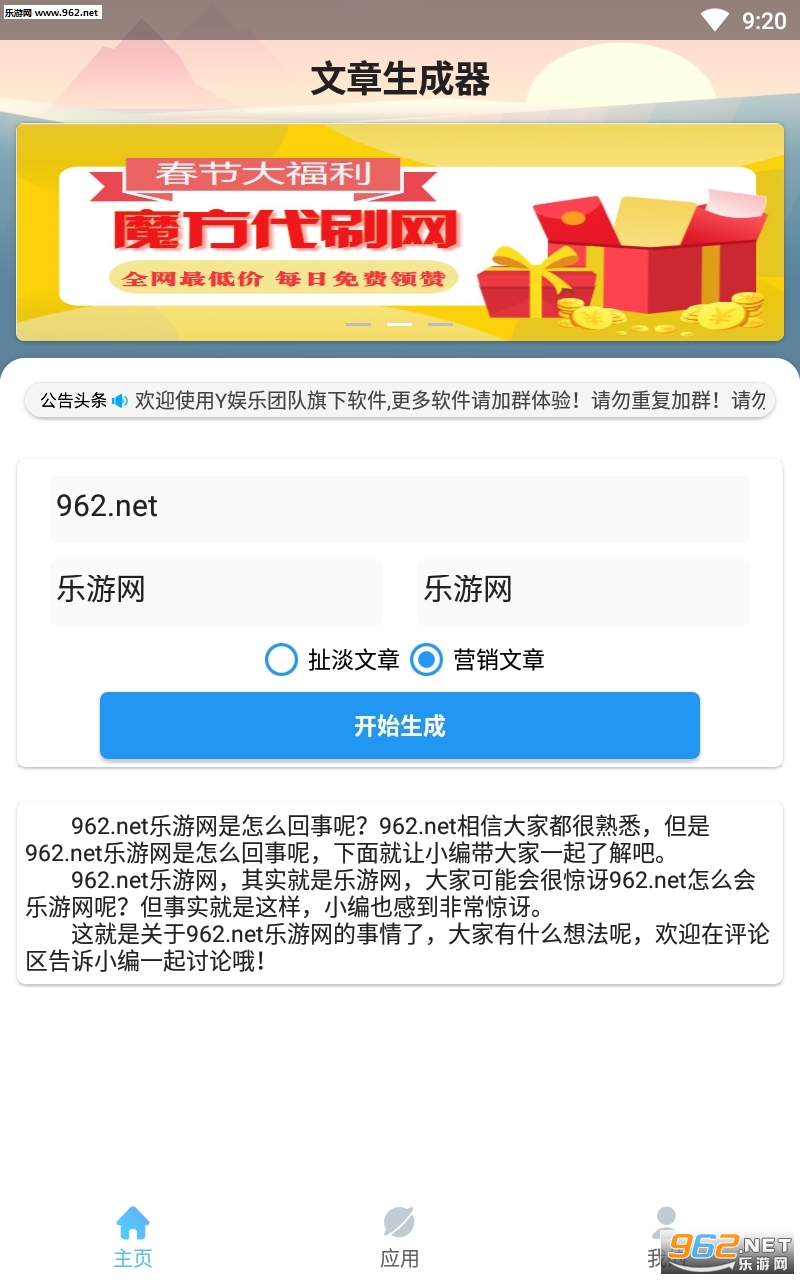The height and width of the screenshot is (1280, 800).
Task: Click the left 乐游网 keyword field
Action: pyautogui.click(x=216, y=592)
